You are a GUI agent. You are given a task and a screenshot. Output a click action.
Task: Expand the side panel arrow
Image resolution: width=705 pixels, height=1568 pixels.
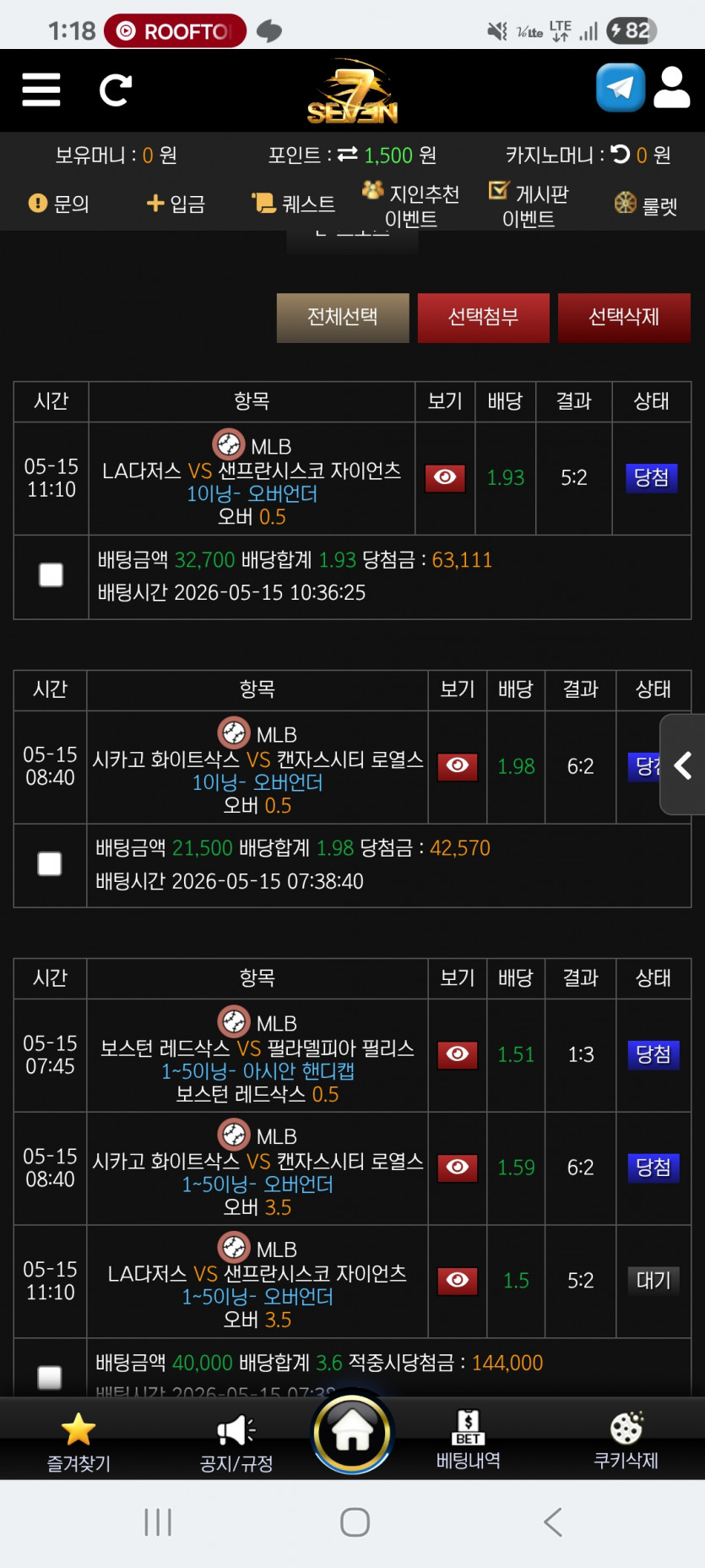(x=682, y=765)
